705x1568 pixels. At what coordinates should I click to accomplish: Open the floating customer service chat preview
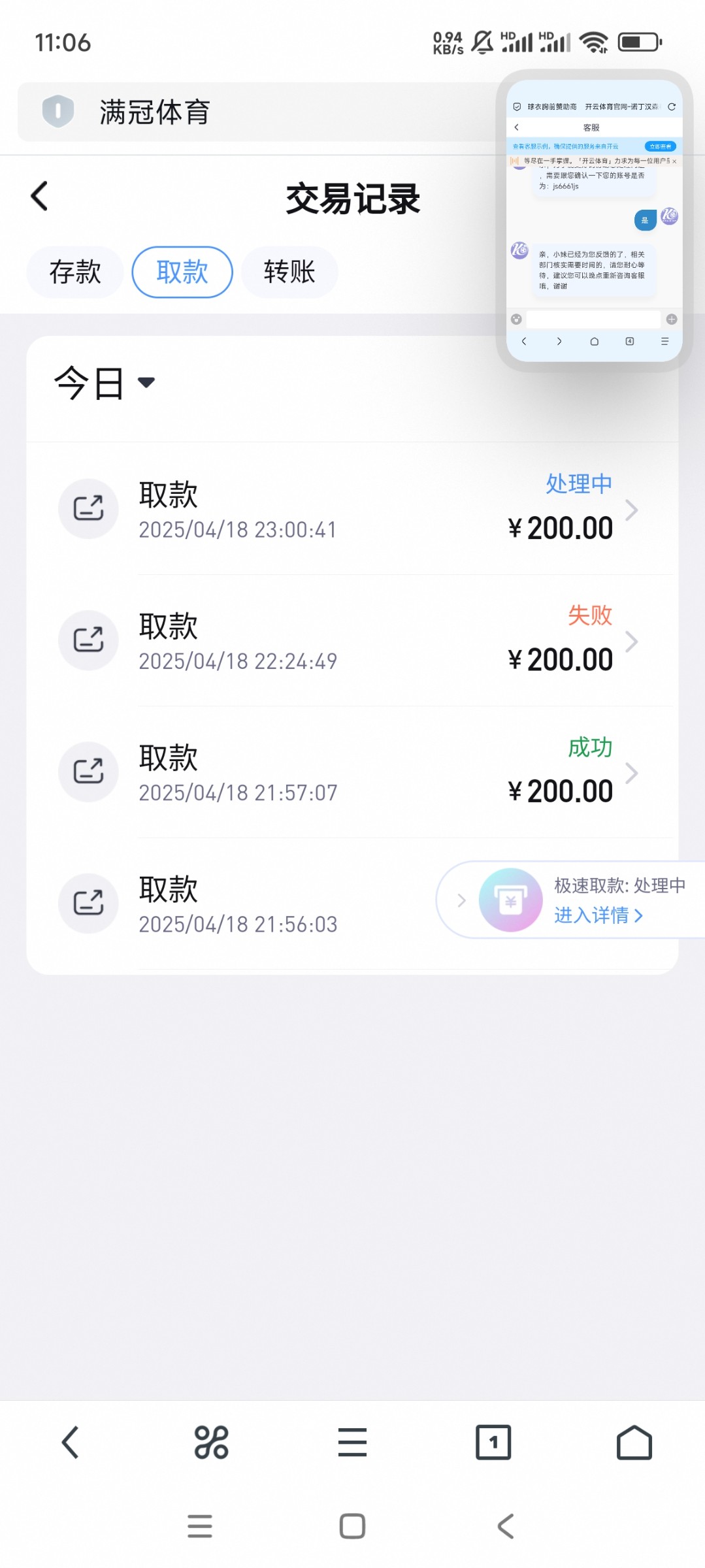point(594,221)
